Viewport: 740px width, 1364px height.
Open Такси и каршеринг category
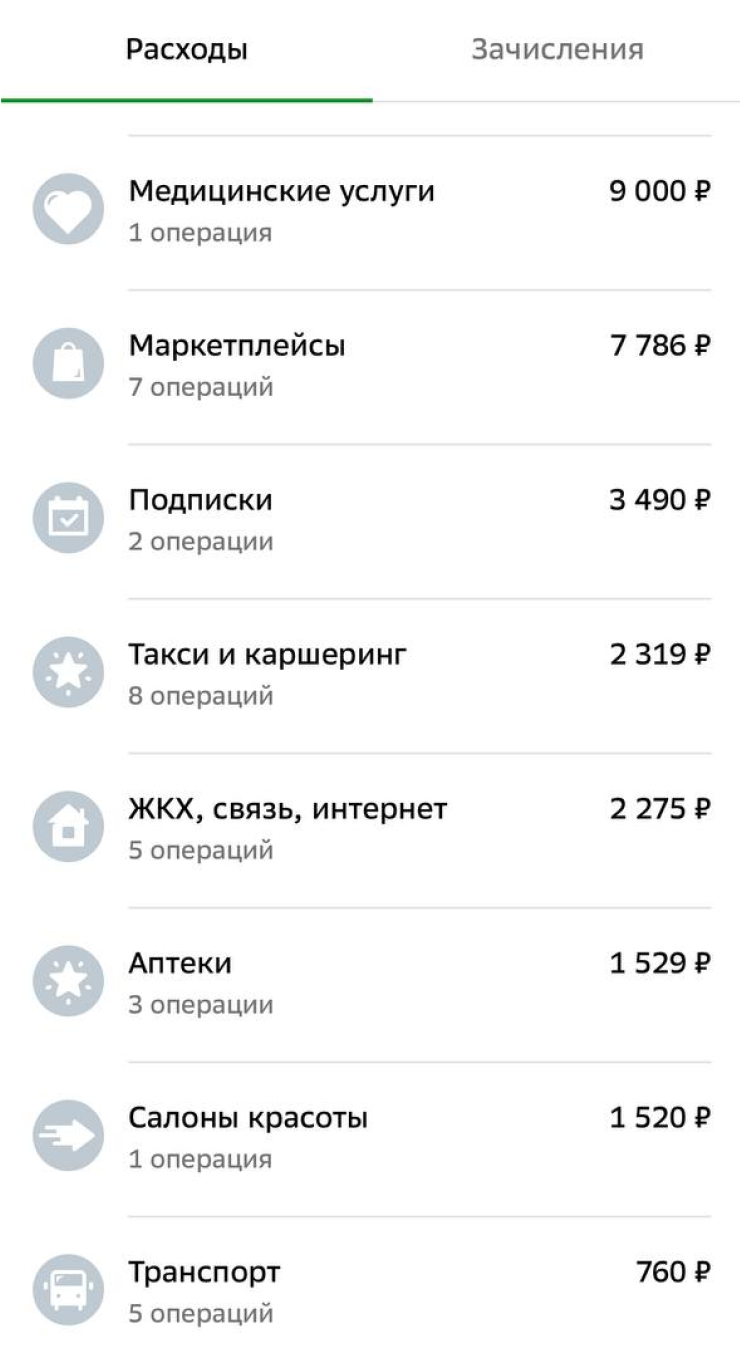tap(370, 675)
